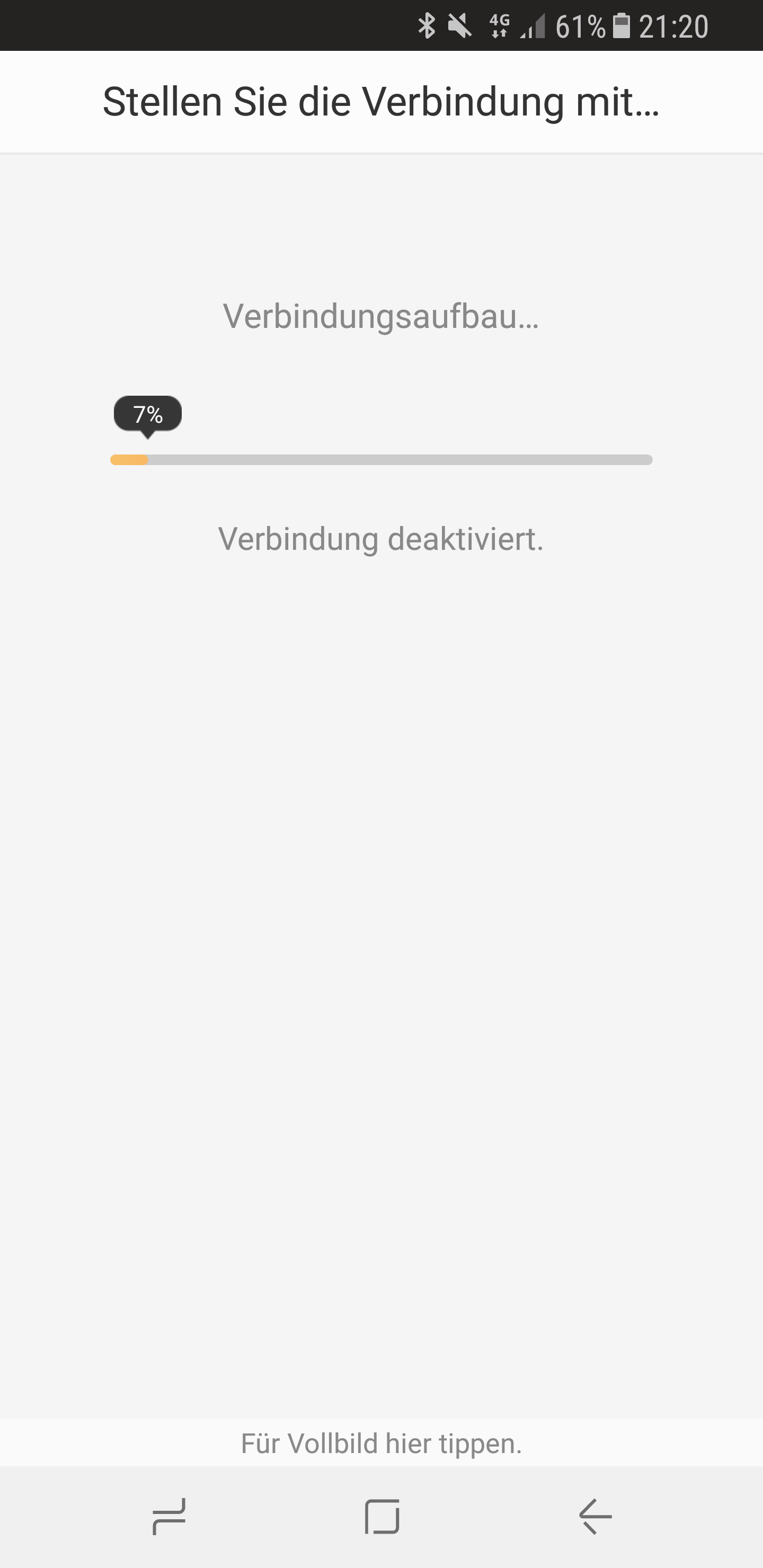763x1568 pixels.
Task: Show recent apps from the navigation bar
Action: (x=168, y=1516)
